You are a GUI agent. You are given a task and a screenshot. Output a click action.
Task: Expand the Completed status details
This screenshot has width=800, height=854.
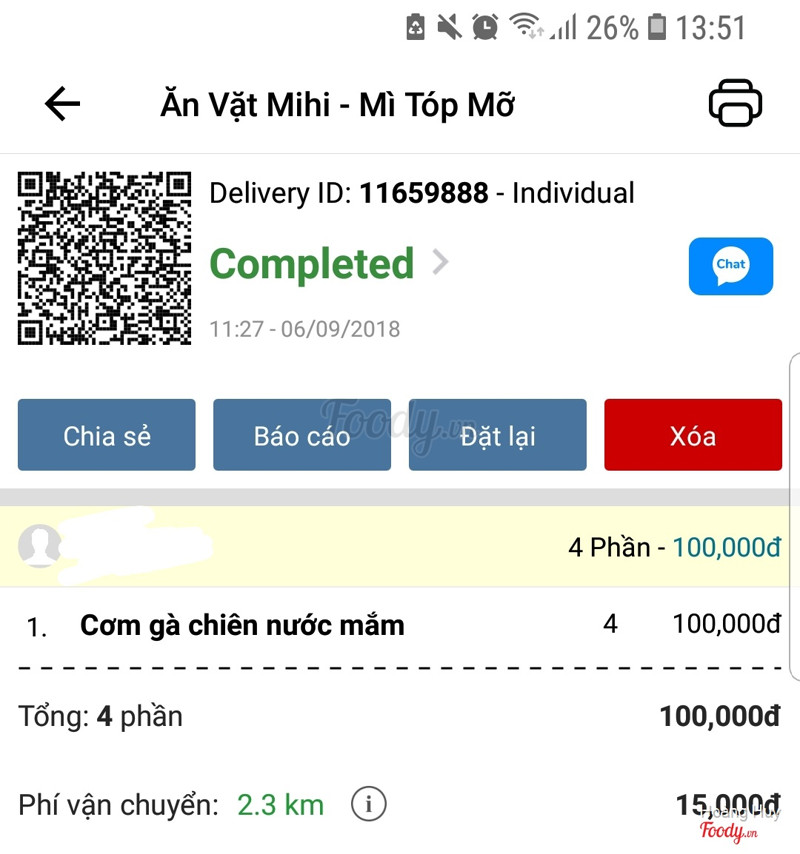(x=440, y=263)
